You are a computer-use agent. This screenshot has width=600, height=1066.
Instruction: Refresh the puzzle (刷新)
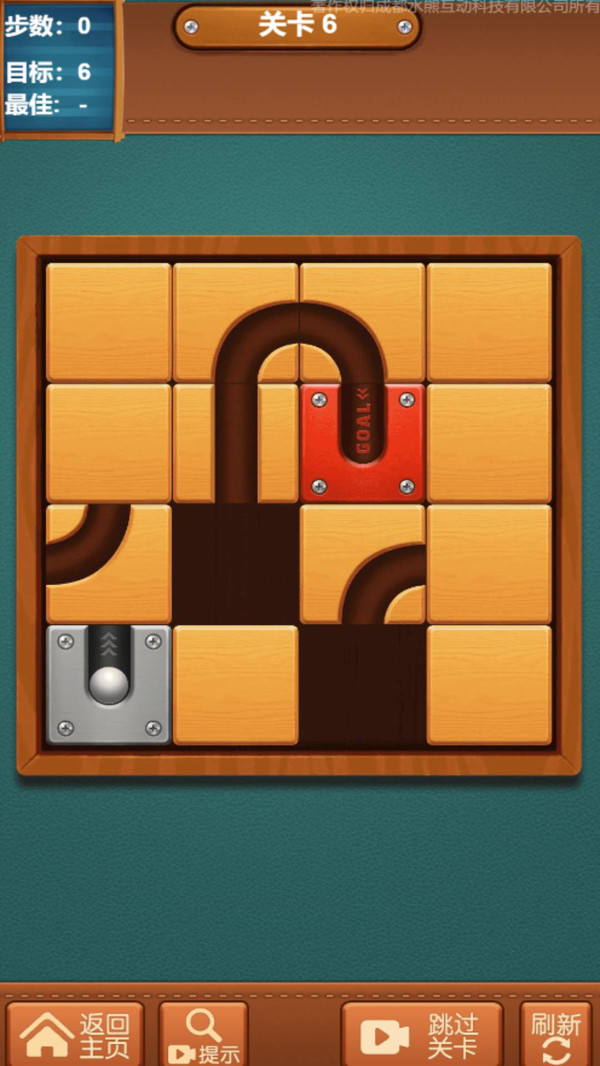pos(555,1035)
